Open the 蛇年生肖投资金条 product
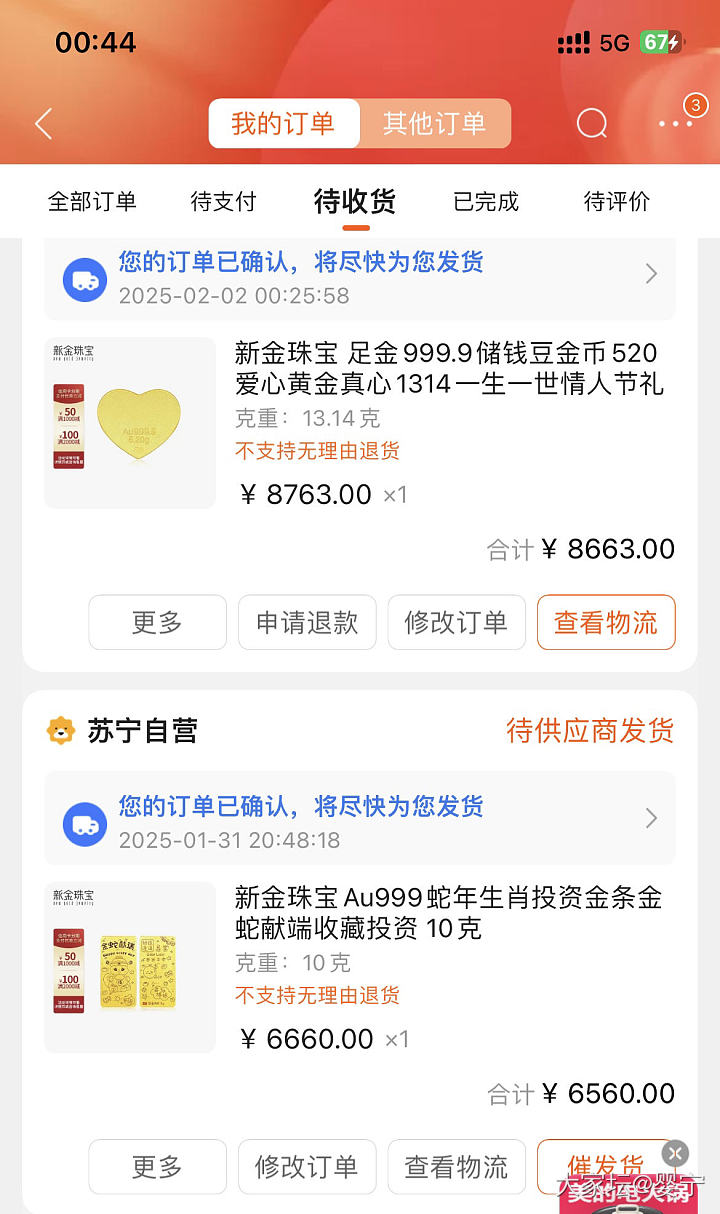Viewport: 720px width, 1214px height. point(448,912)
